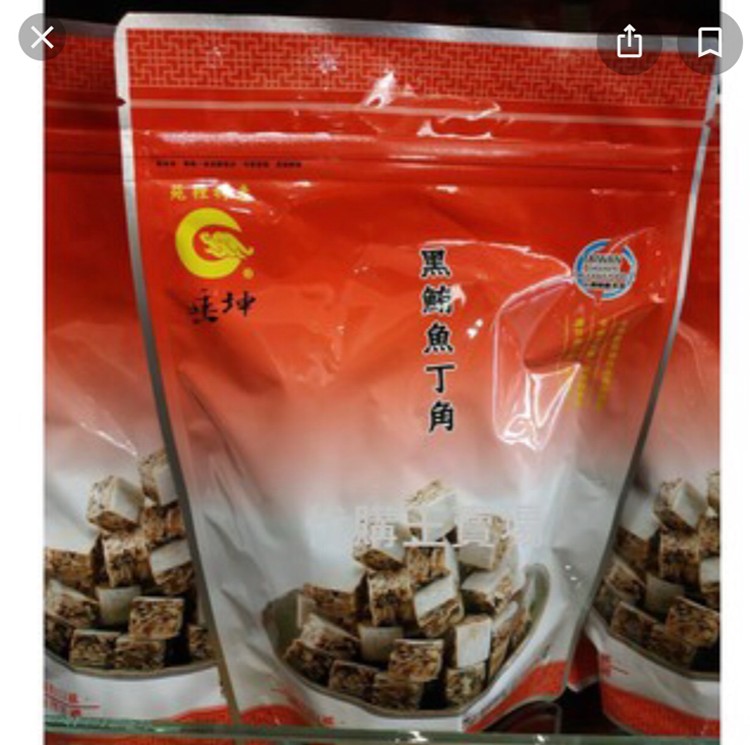Share this product photo
This screenshot has width=750, height=745.
click(x=629, y=41)
